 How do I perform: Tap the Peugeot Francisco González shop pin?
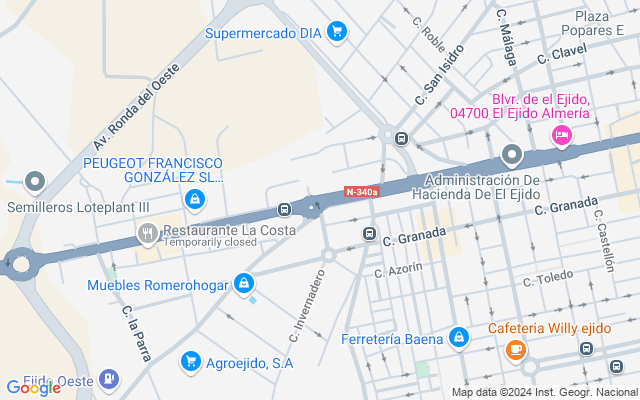pos(194,200)
